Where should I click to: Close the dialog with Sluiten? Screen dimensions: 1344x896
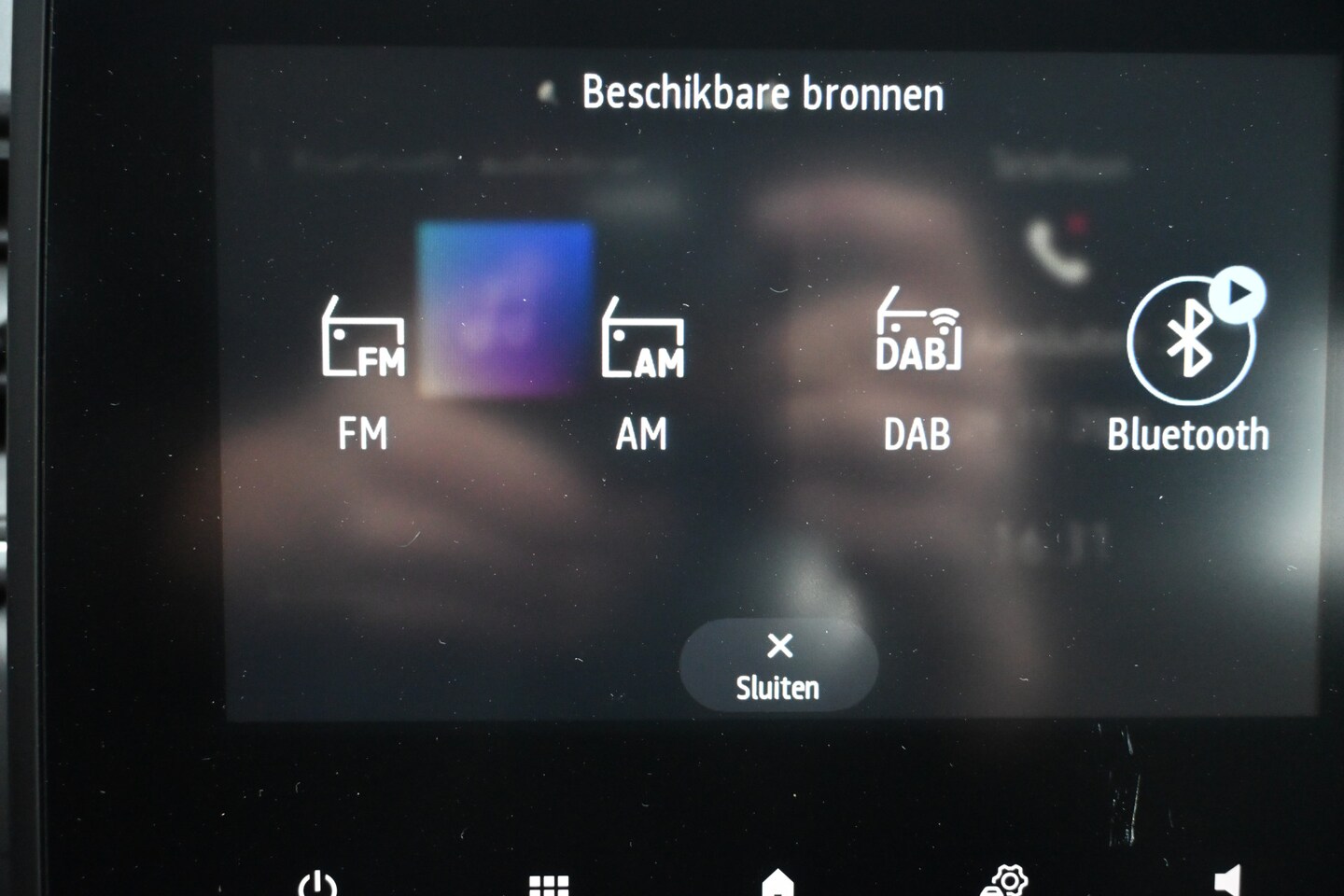point(778,666)
